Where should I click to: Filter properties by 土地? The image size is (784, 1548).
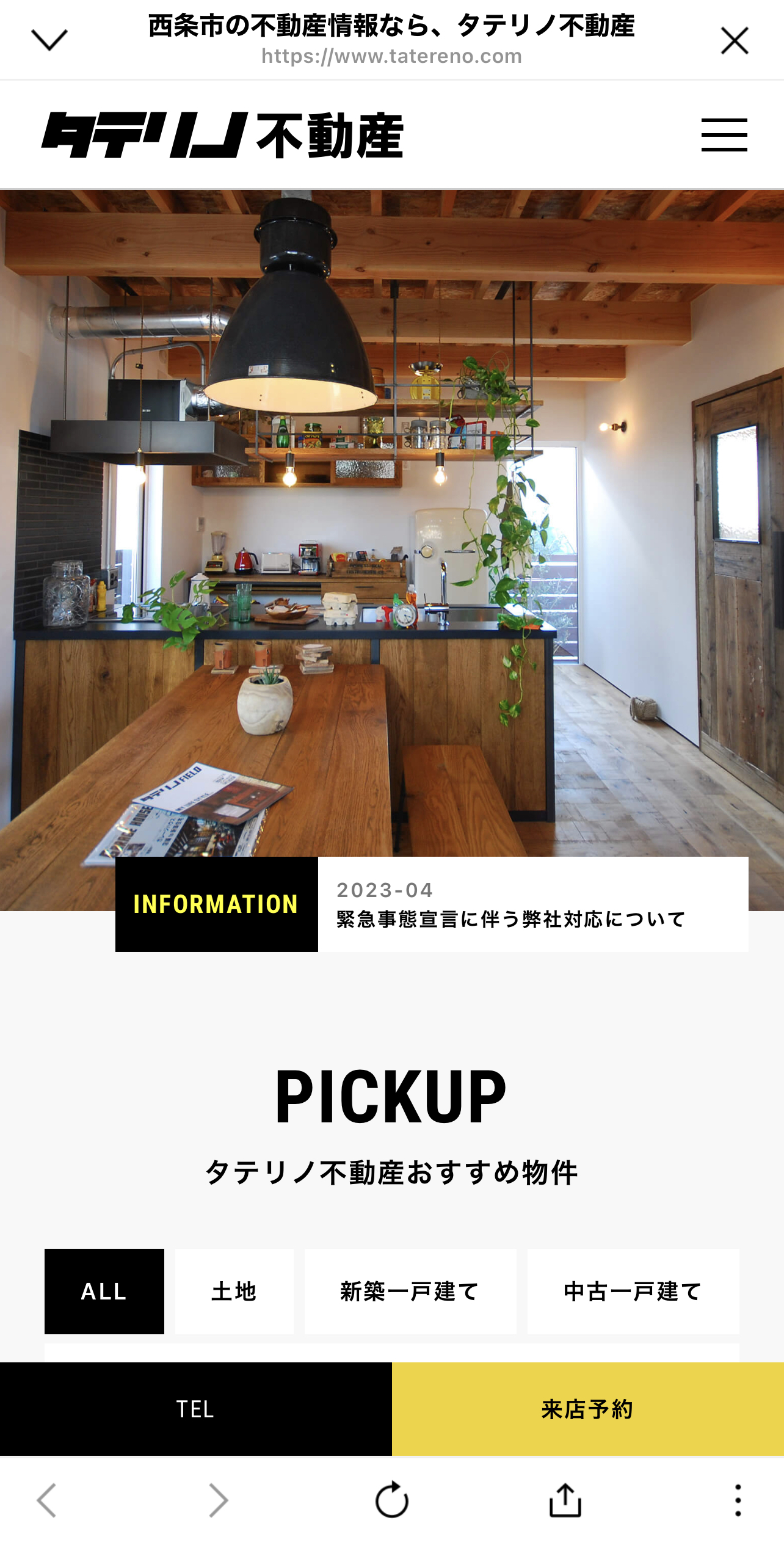point(234,1291)
